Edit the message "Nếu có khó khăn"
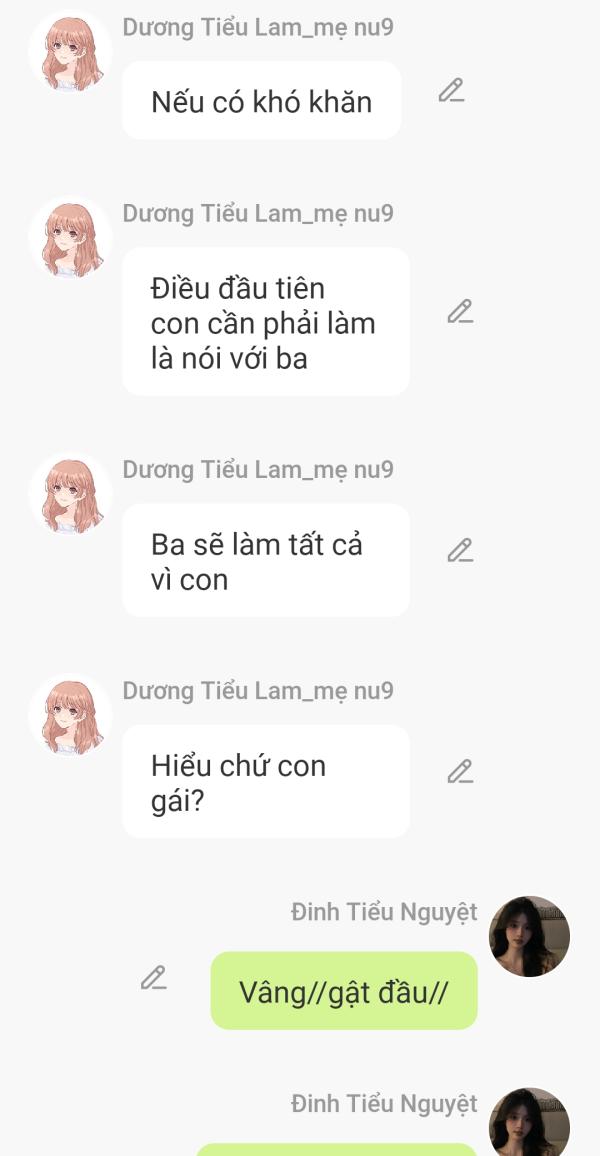This screenshot has width=600, height=1156. (x=452, y=91)
